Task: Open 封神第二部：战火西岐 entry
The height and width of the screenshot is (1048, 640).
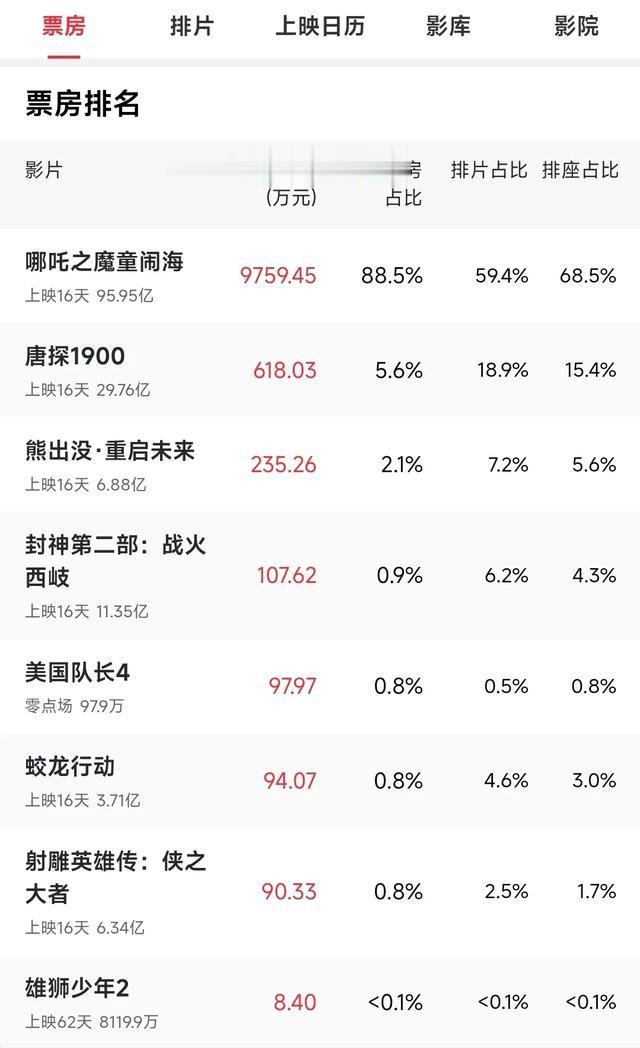Action: coord(320,576)
